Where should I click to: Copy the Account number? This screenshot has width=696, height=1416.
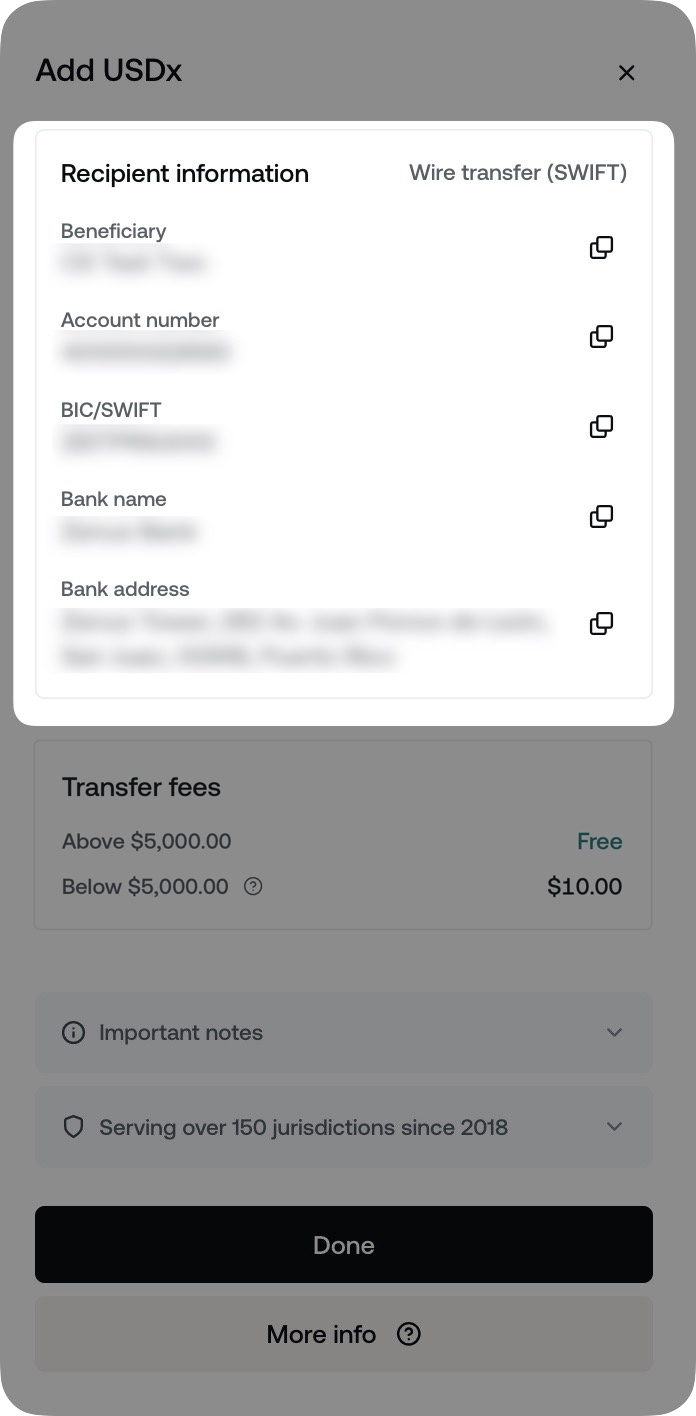coord(601,336)
